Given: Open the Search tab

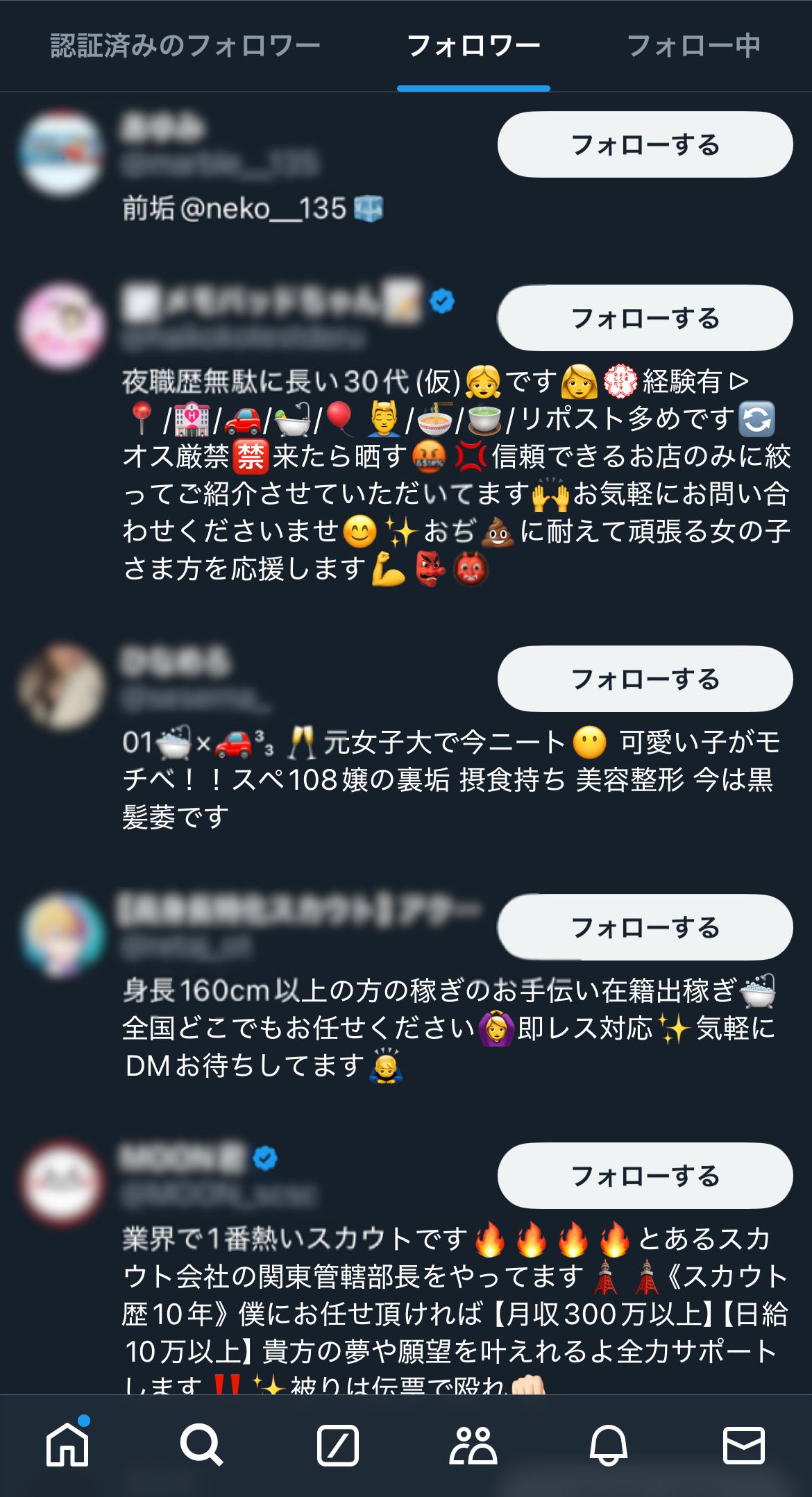Looking at the screenshot, I should pos(201,1445).
